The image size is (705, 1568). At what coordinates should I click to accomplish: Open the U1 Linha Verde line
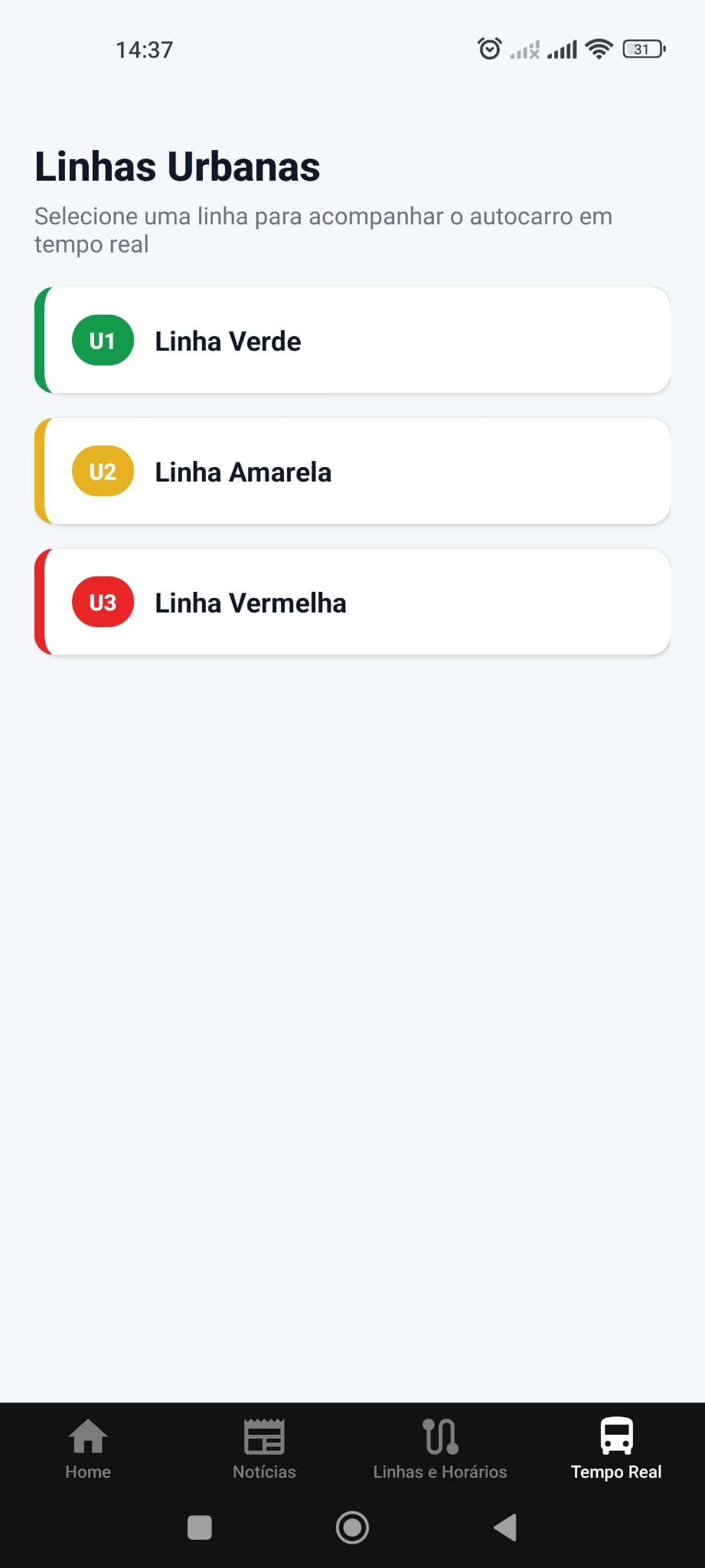(x=352, y=341)
